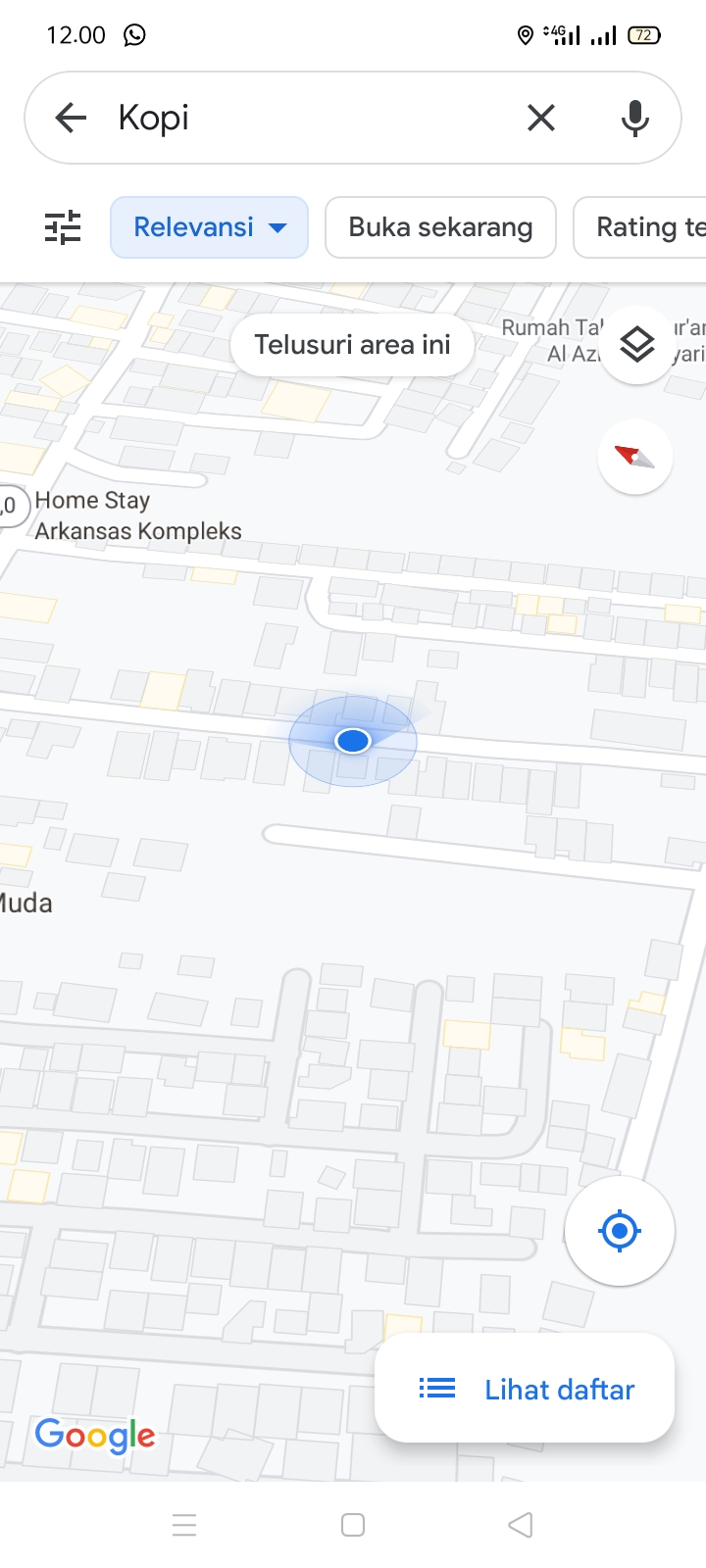
Task: Reset map orientation with the compass
Action: coord(635,457)
